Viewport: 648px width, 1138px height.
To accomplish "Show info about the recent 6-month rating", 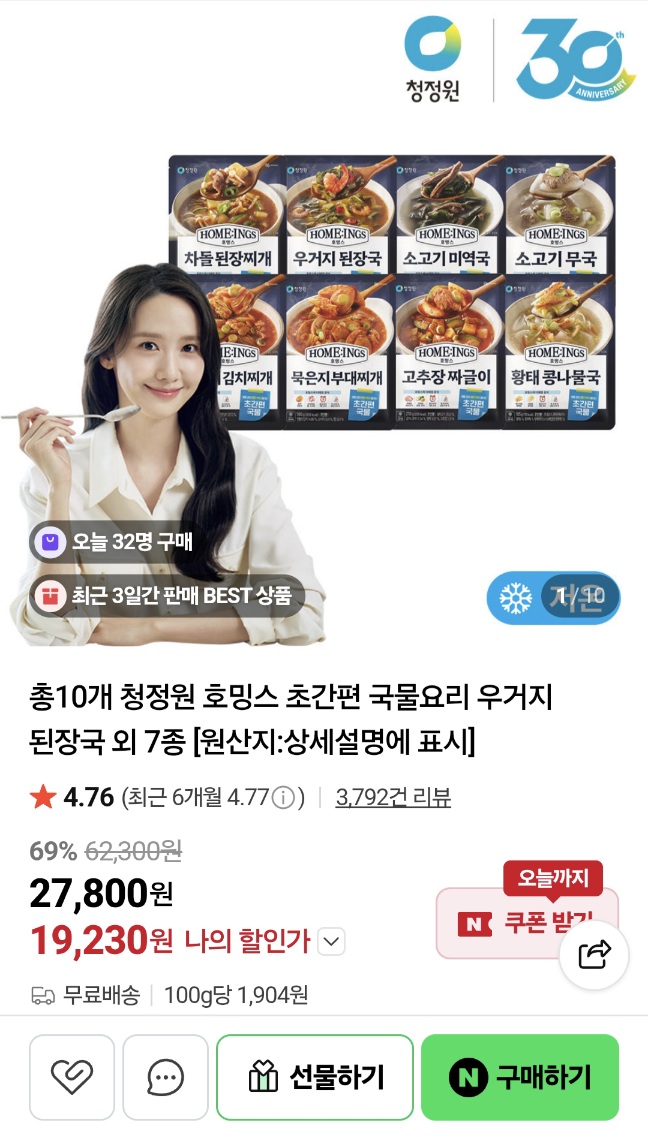I will (283, 798).
